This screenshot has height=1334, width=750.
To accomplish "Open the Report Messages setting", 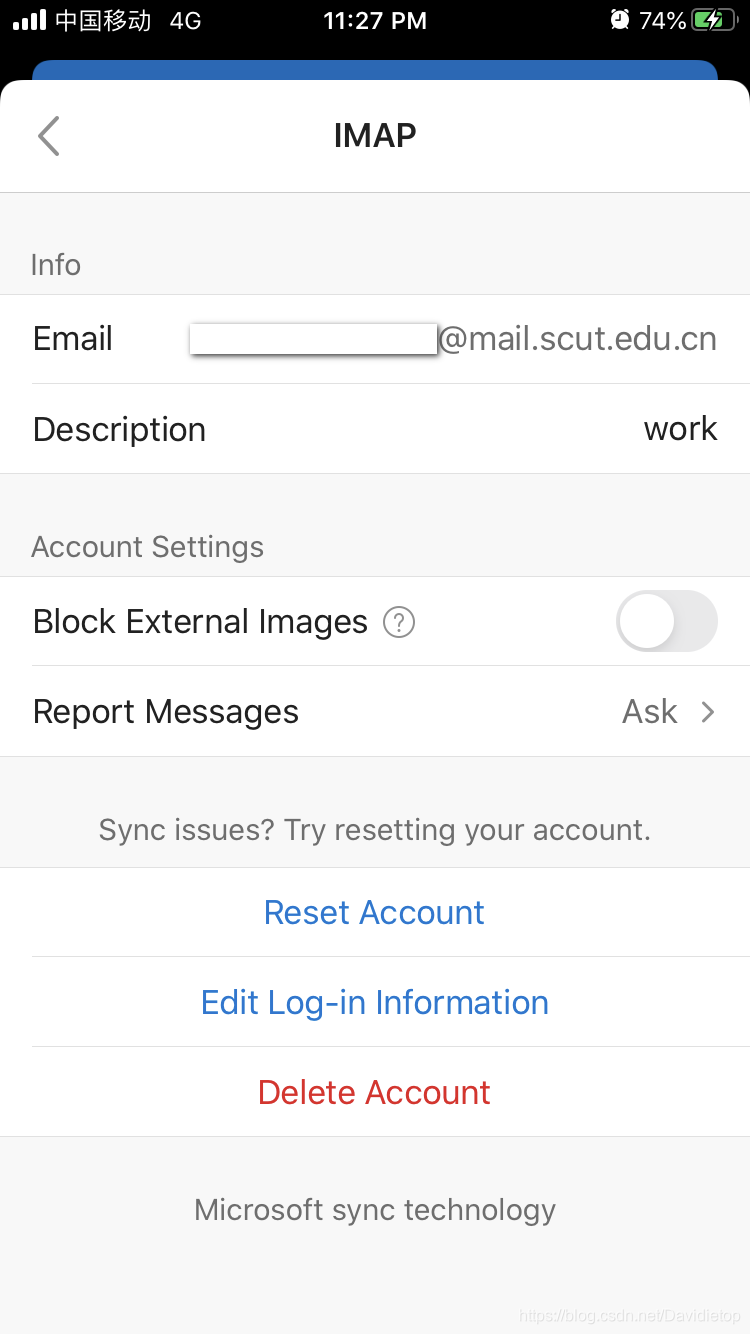I will [x=375, y=711].
